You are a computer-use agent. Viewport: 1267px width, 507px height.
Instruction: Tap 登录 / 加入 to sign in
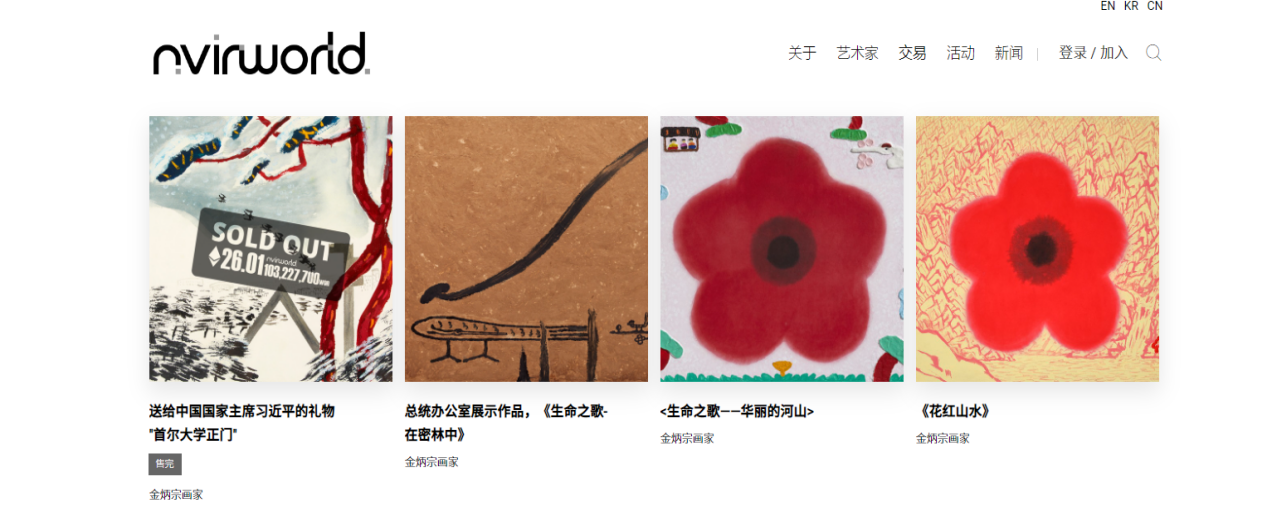point(1093,53)
